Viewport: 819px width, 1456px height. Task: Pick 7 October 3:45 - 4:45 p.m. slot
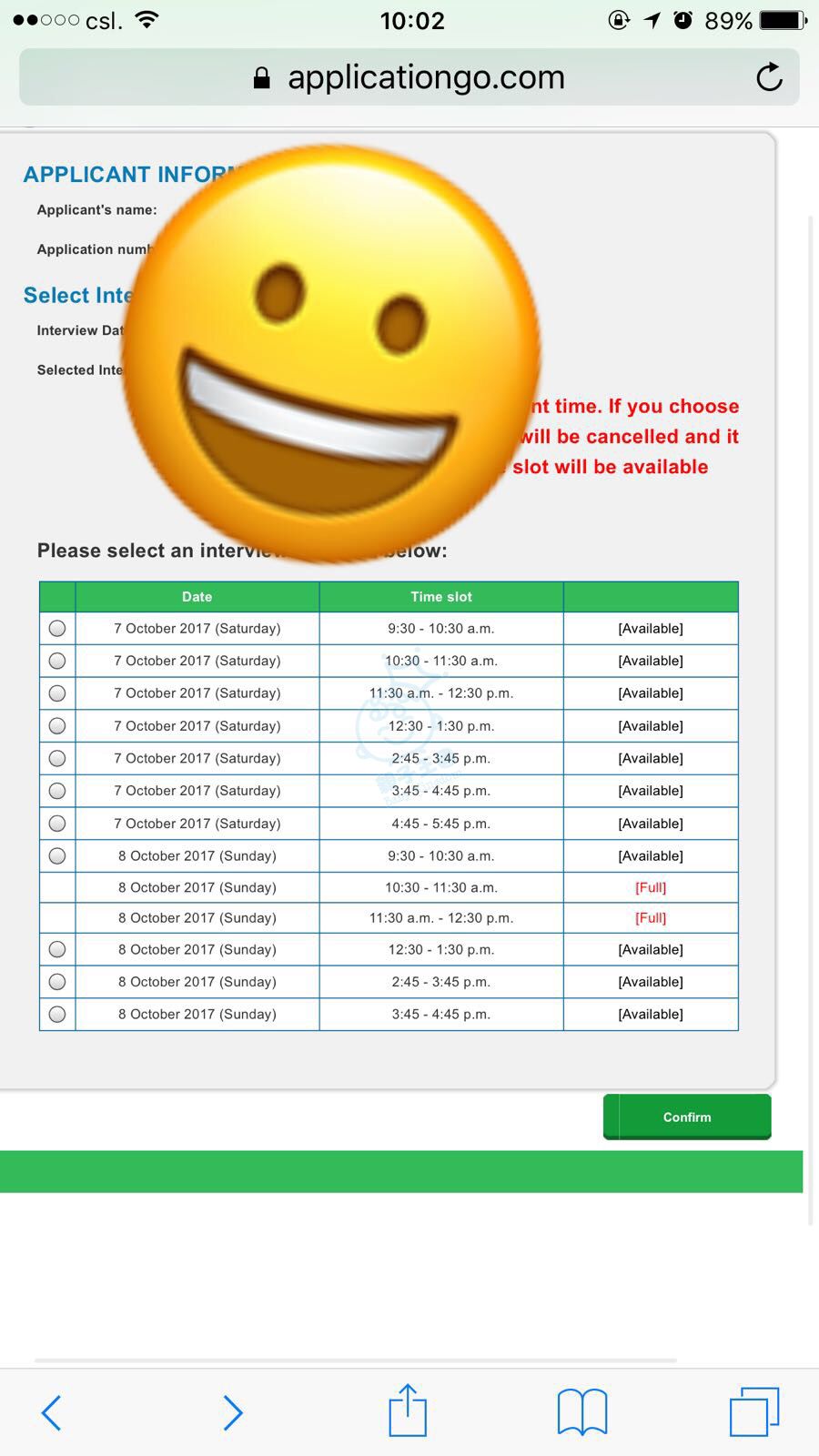click(x=57, y=791)
